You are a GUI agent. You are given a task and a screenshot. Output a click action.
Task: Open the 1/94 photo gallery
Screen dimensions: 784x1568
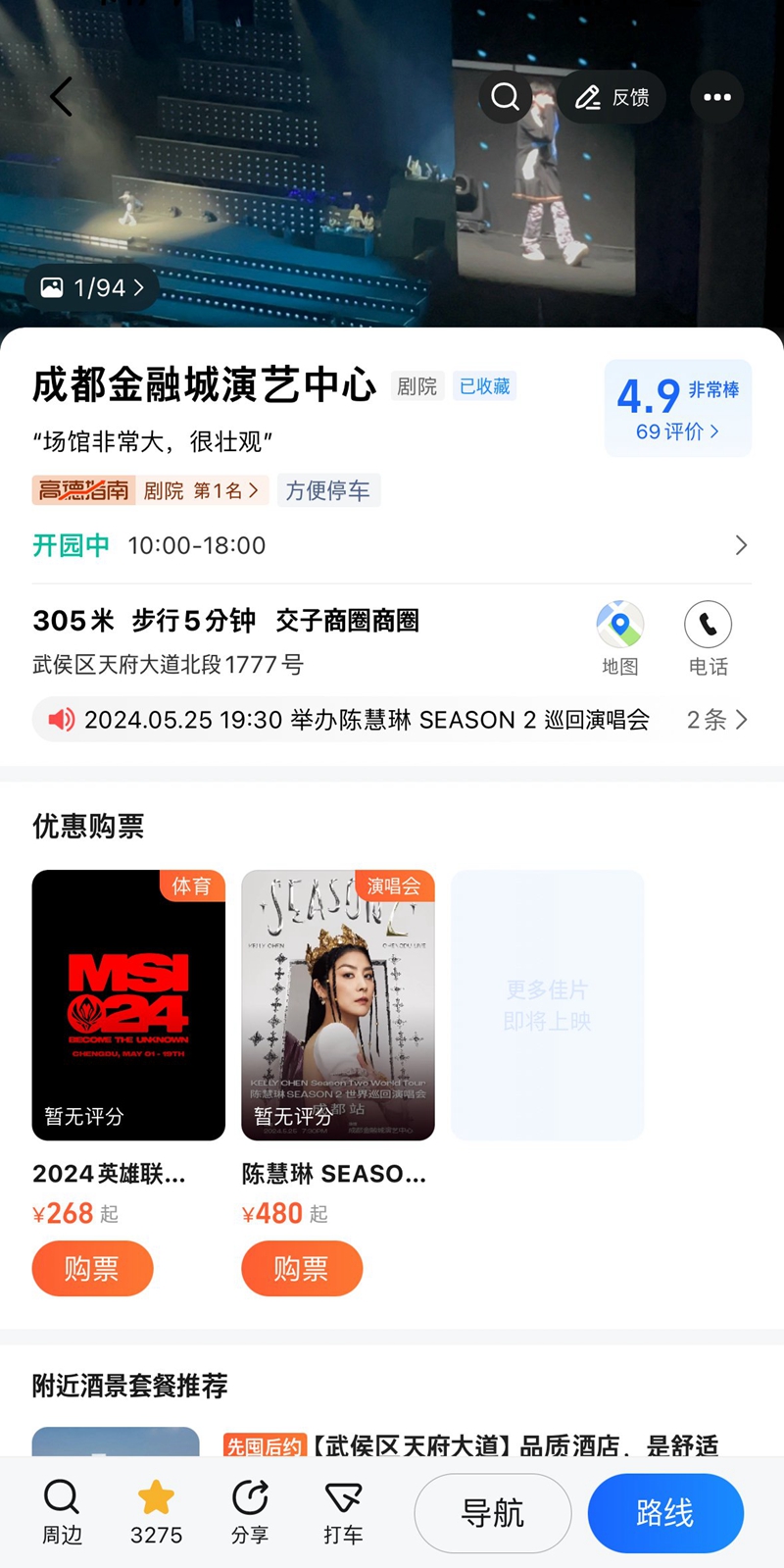click(92, 287)
